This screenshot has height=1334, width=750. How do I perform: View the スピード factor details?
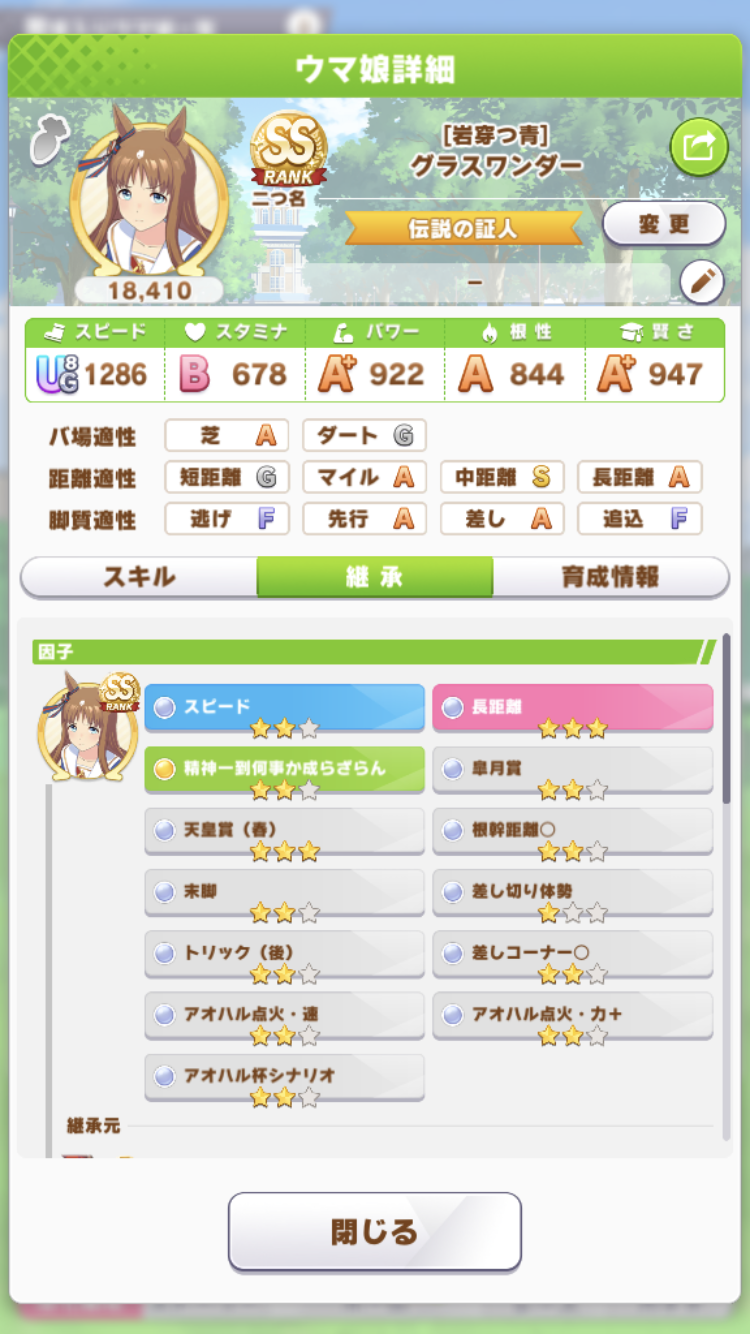point(284,708)
